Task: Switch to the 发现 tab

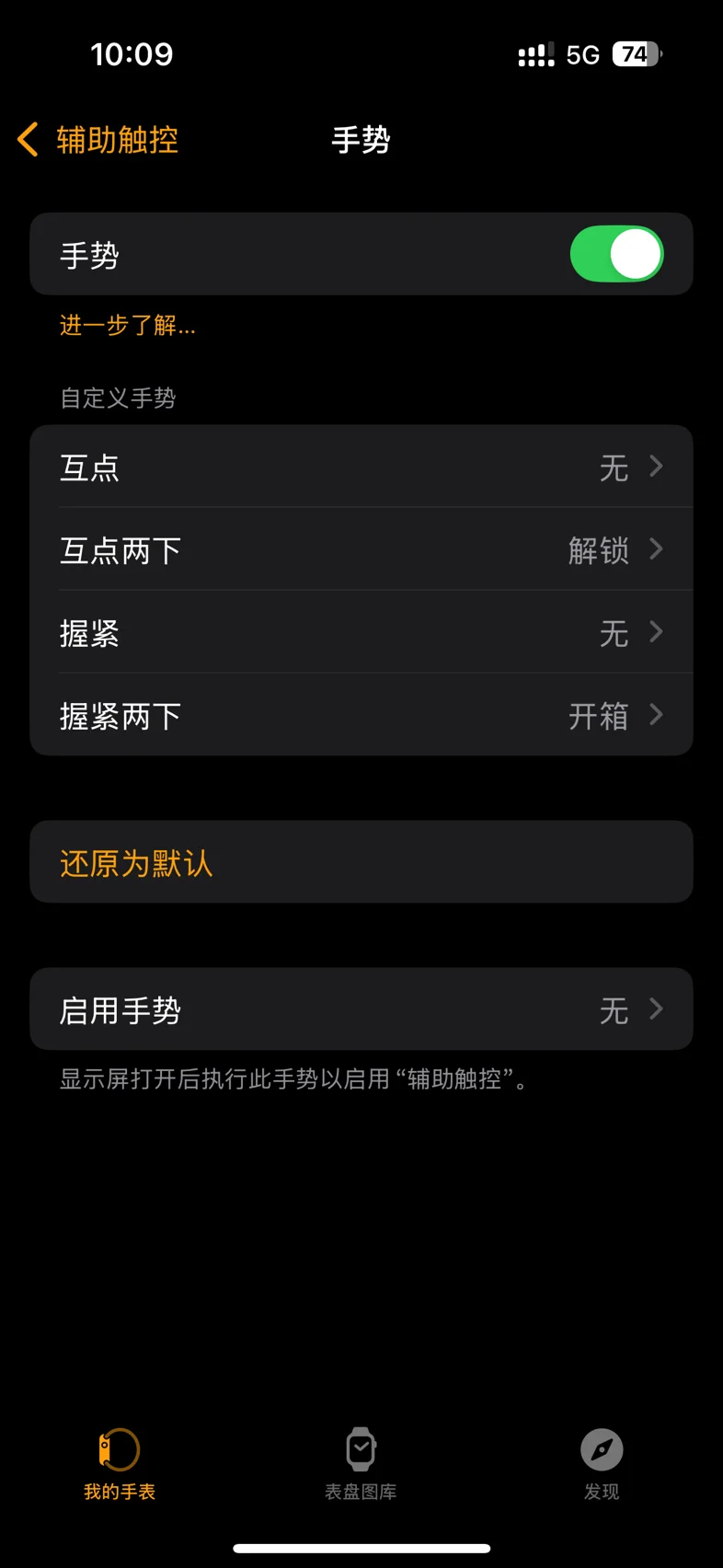Action: tap(602, 1464)
